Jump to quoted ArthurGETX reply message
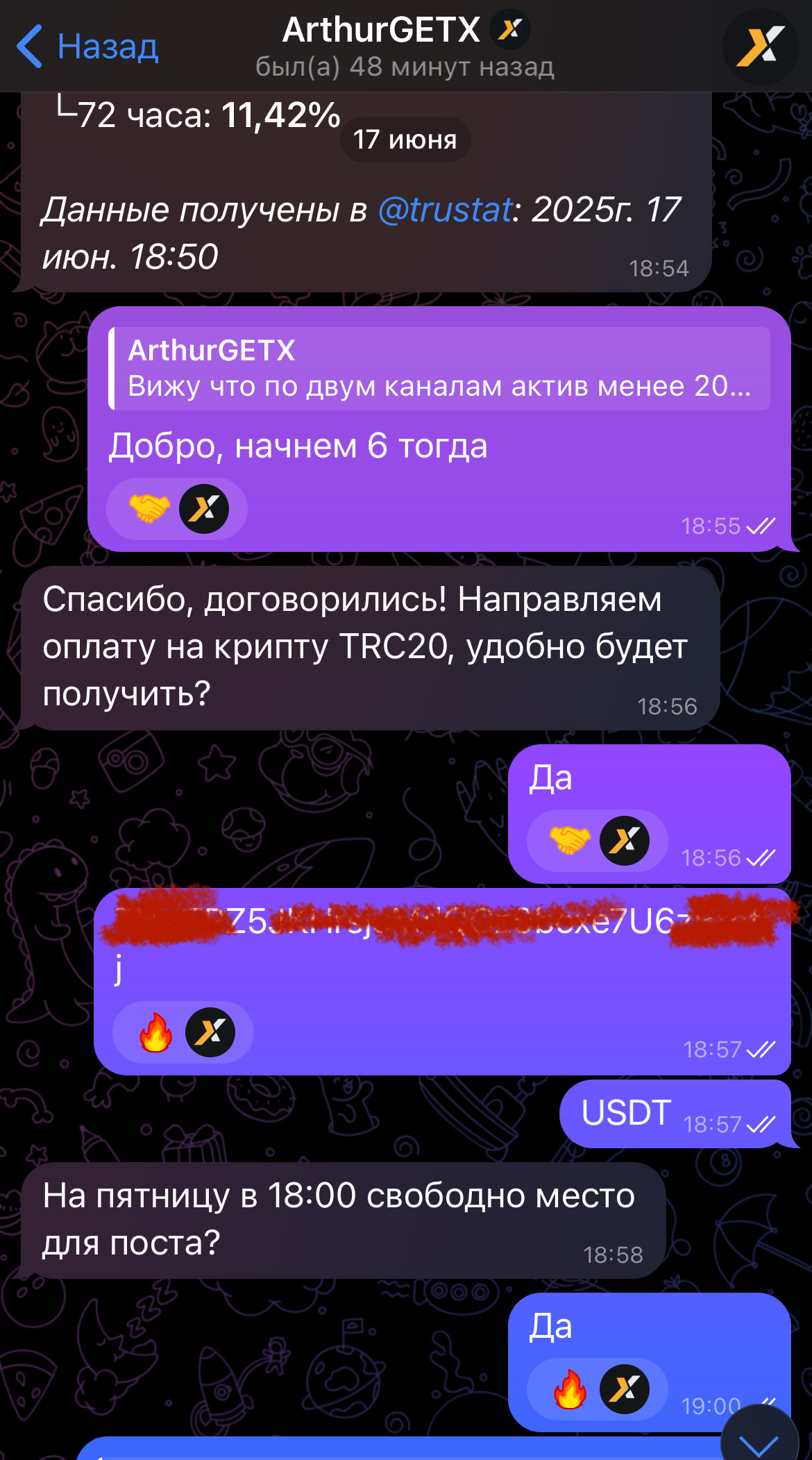The width and height of the screenshot is (812, 1460). 439,369
